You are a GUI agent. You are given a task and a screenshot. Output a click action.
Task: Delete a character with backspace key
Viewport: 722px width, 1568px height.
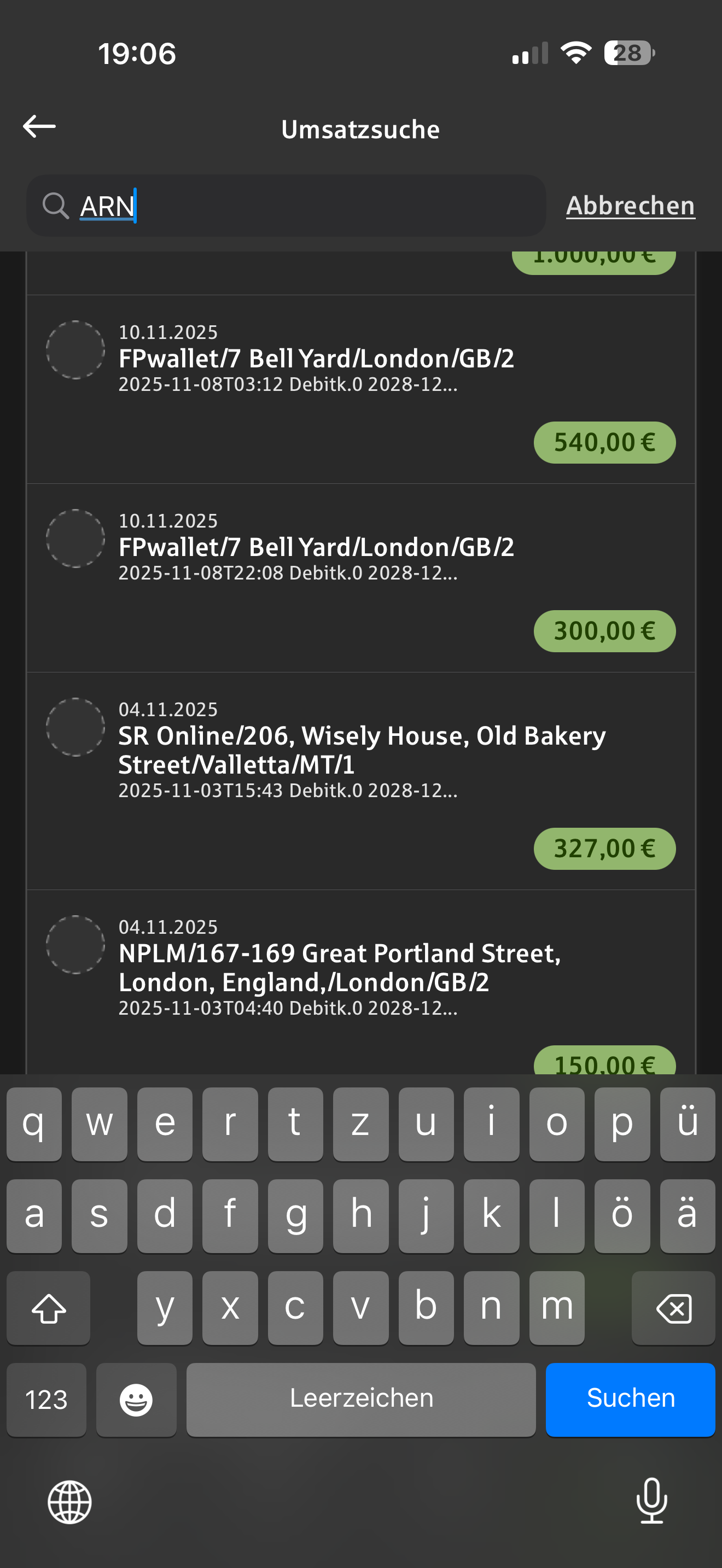point(673,1307)
